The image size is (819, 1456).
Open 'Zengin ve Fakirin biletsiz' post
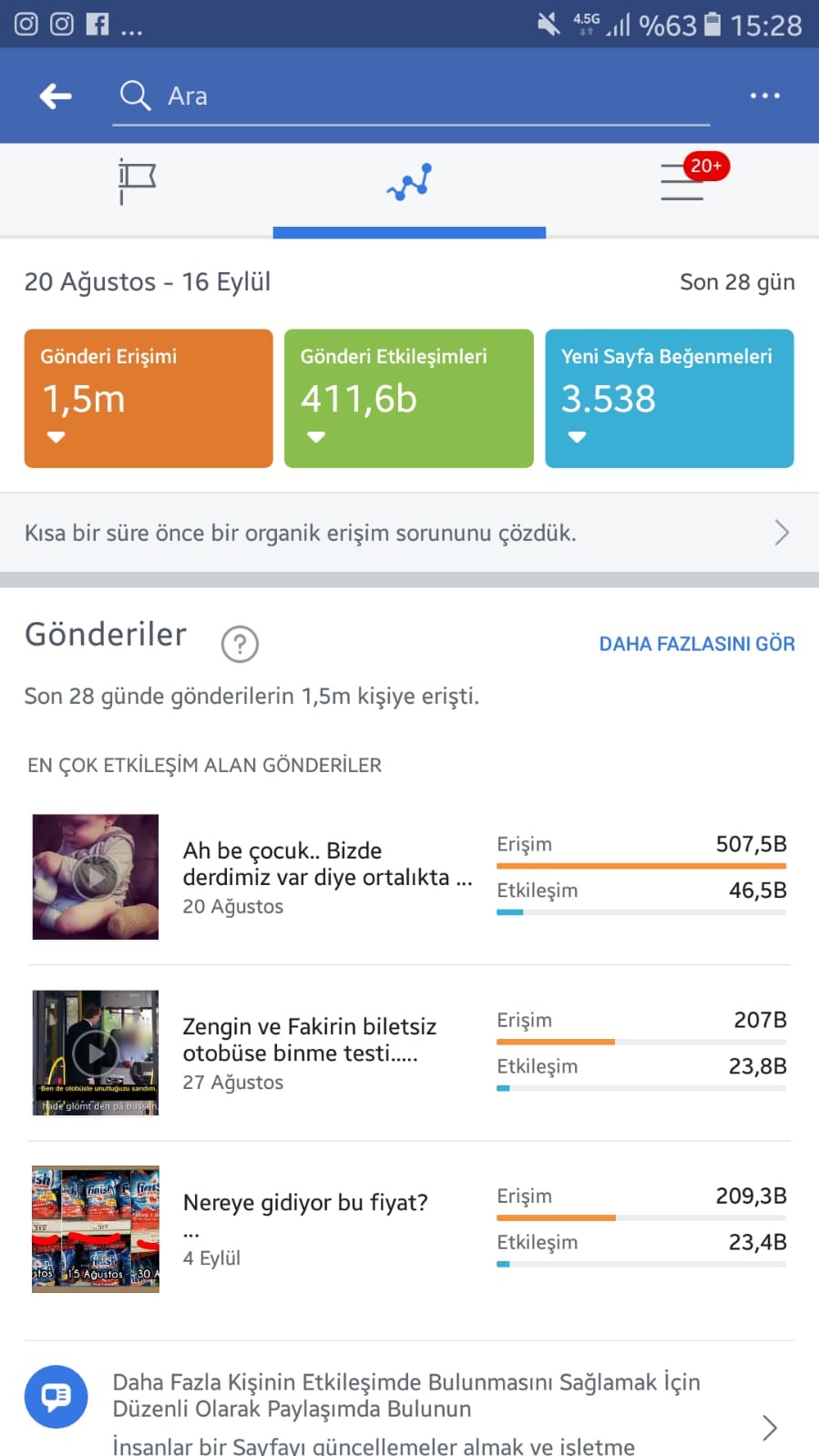(409, 1053)
